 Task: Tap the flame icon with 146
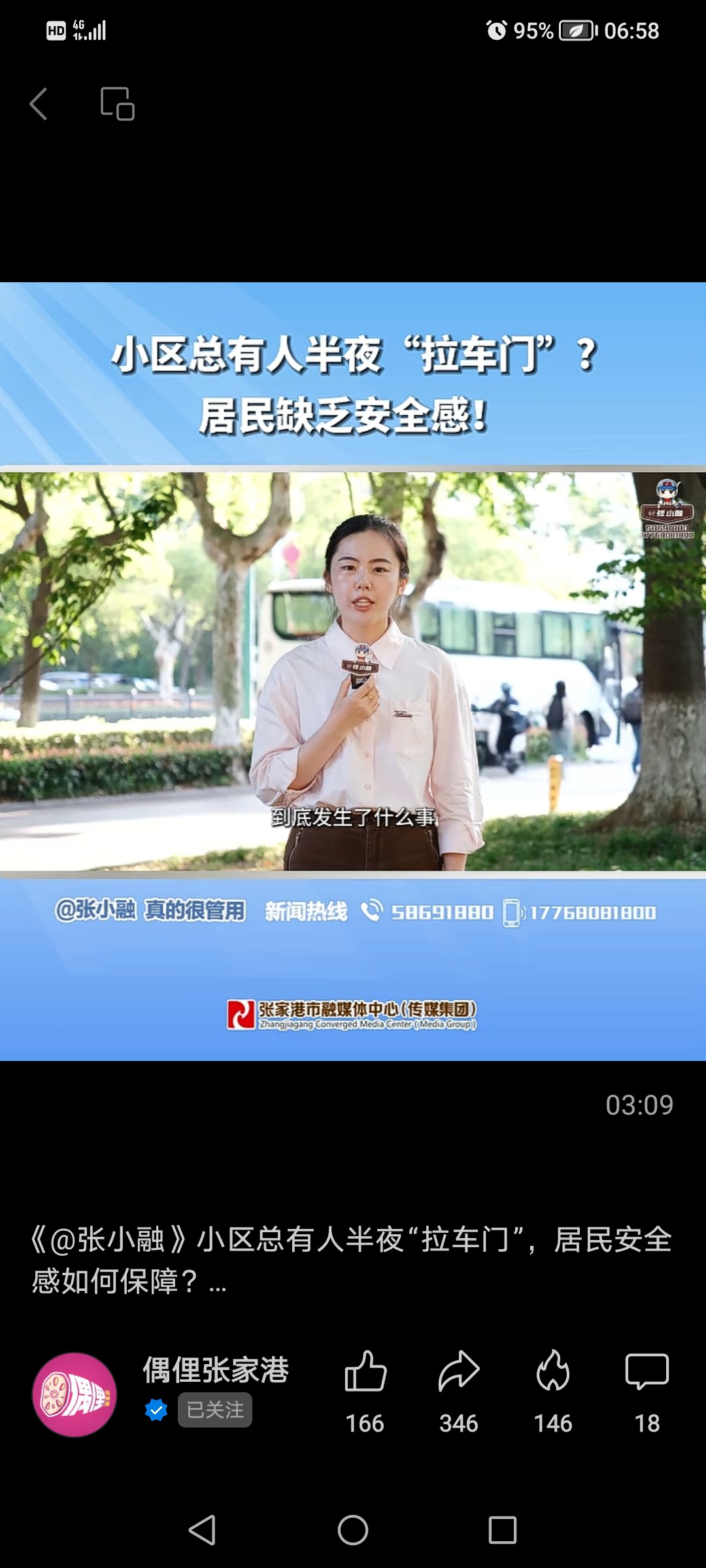[x=553, y=1372]
